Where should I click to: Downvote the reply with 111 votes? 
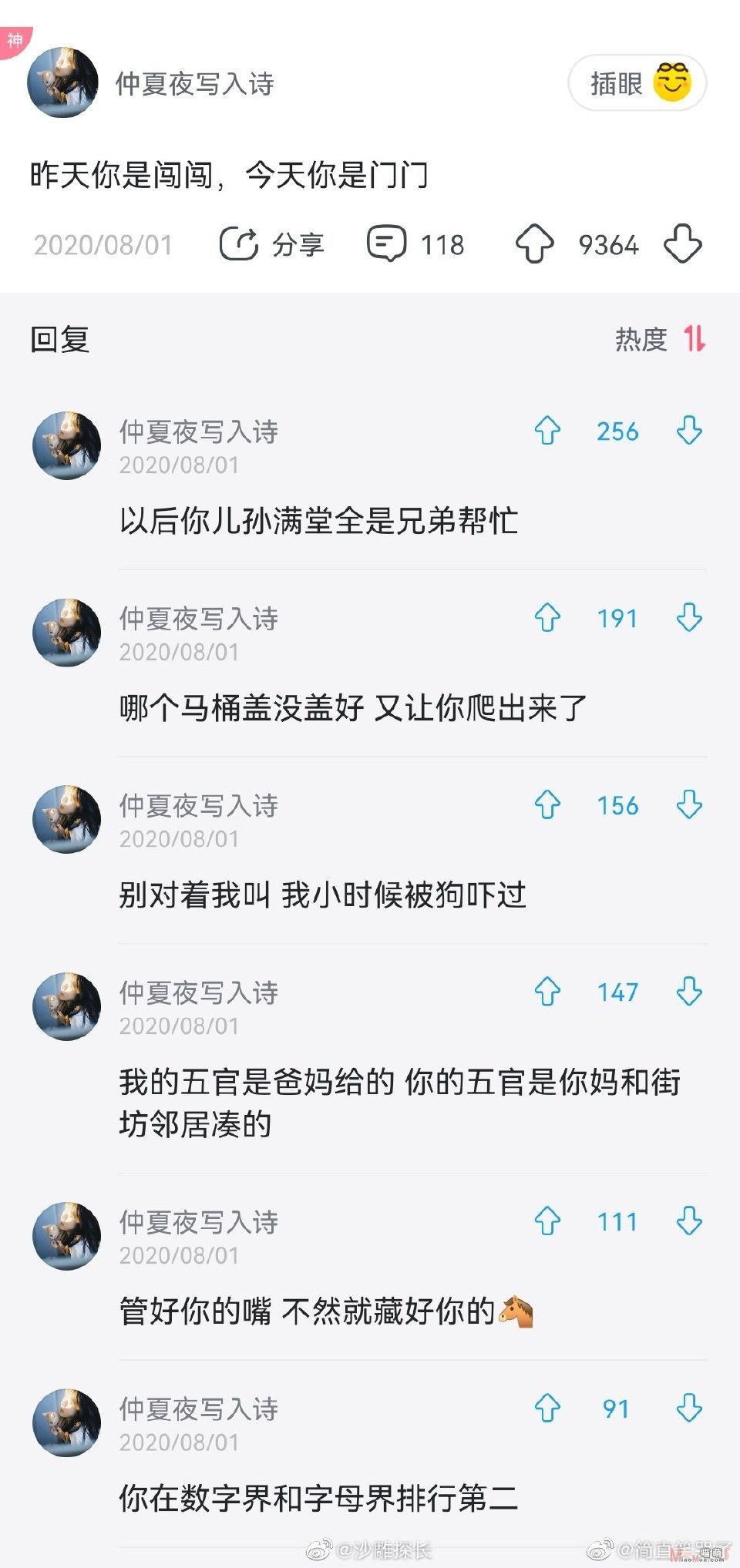click(x=689, y=1221)
